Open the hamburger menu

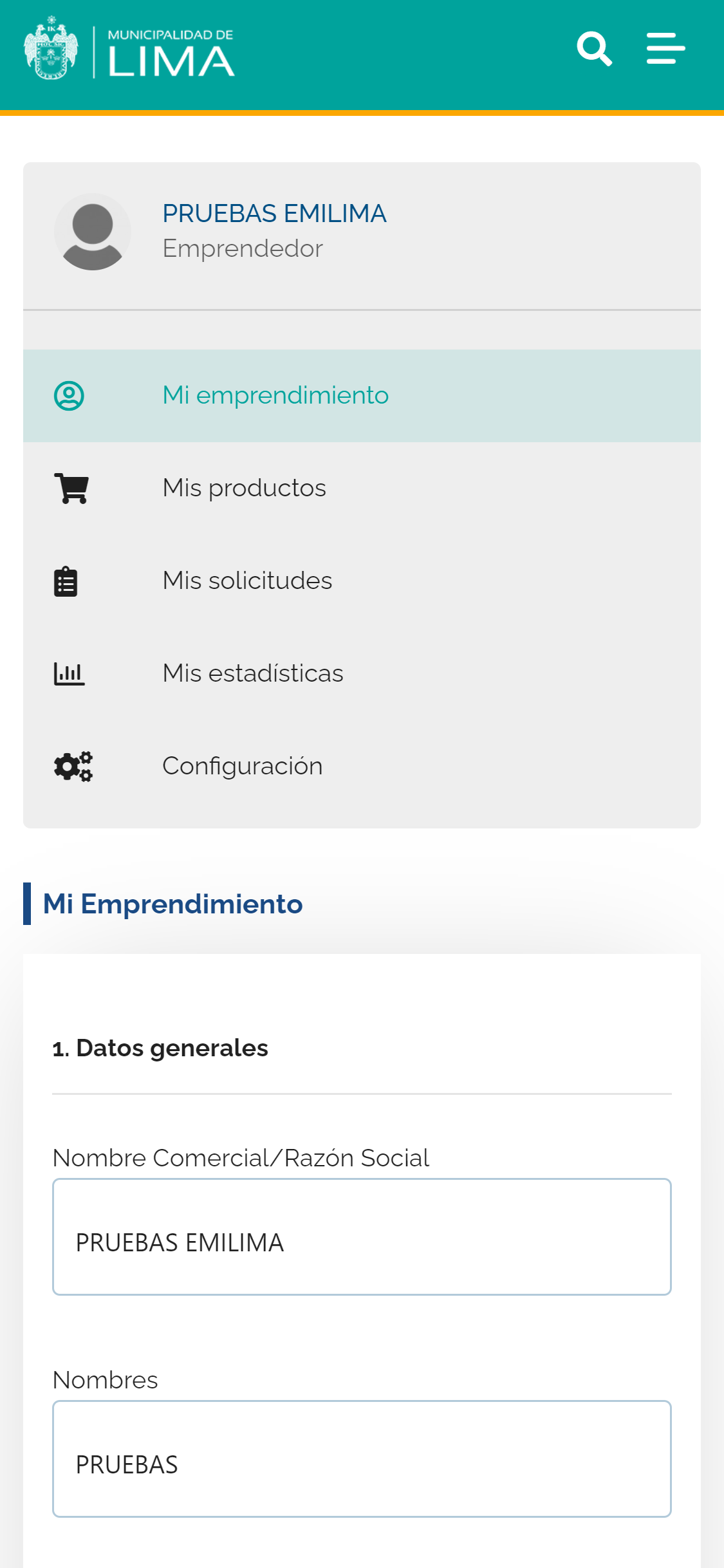(x=665, y=48)
